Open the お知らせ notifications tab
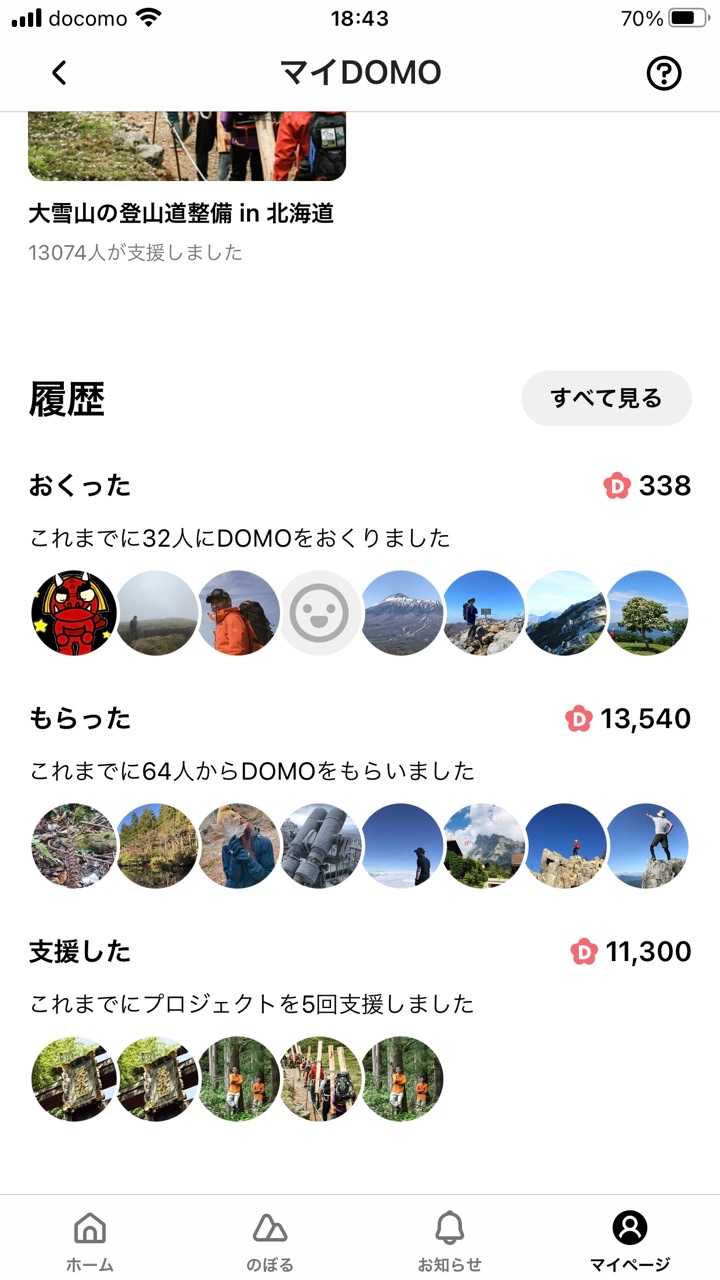This screenshot has width=720, height=1280. [450, 1241]
